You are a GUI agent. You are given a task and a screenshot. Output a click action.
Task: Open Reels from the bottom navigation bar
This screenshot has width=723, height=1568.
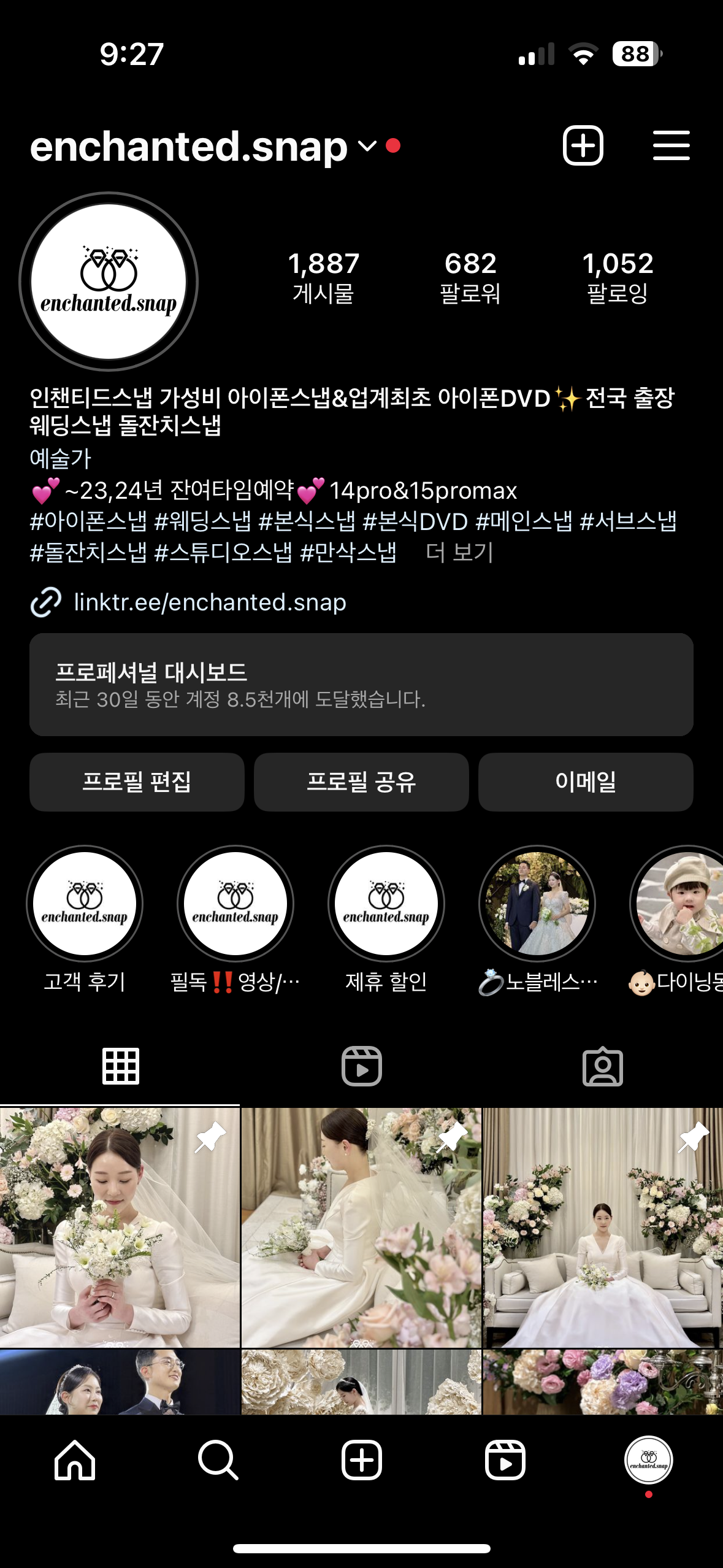coord(505,1460)
